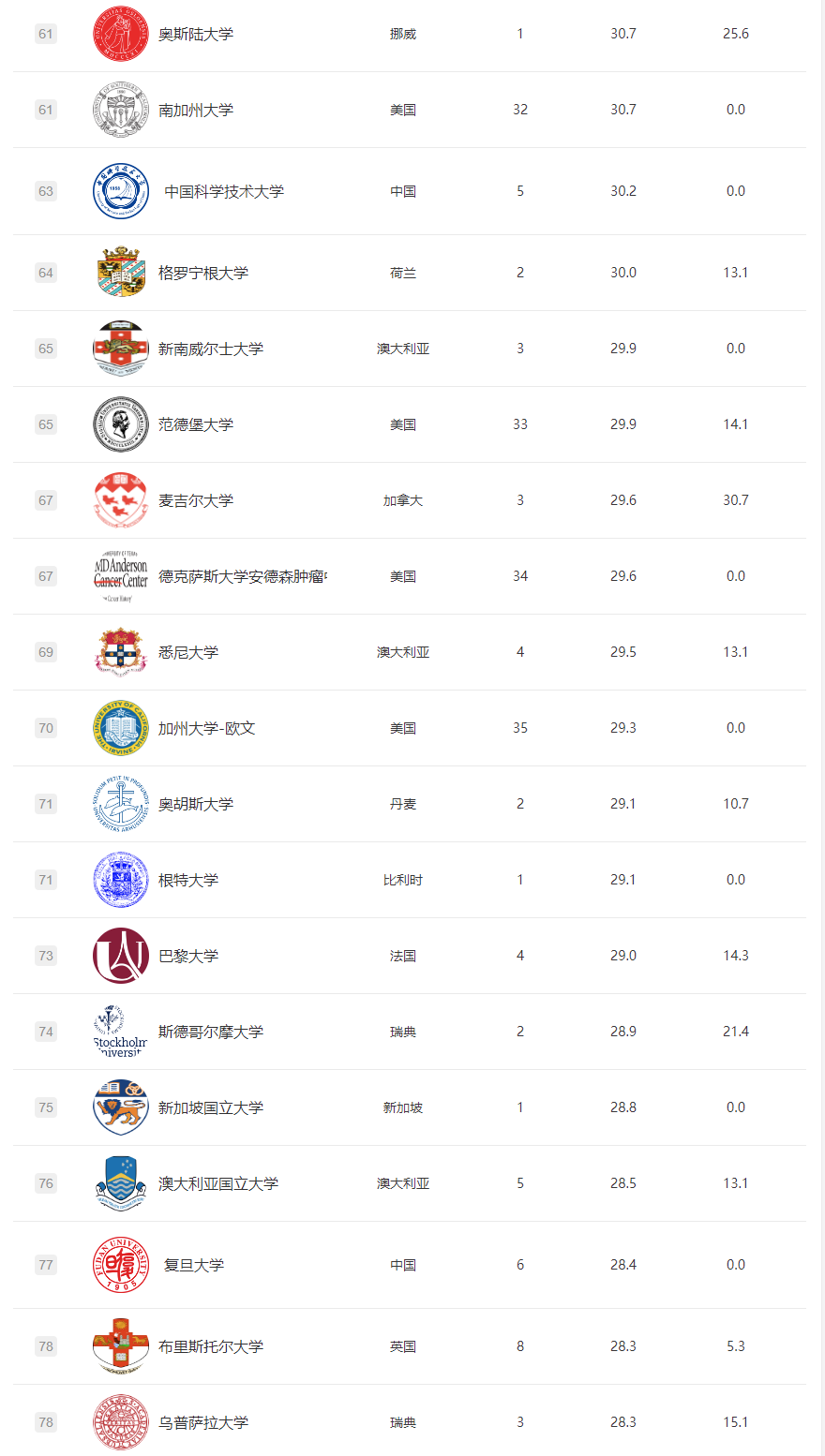Open 复旦大学 details
The width and height of the screenshot is (825, 1456).
[194, 1265]
